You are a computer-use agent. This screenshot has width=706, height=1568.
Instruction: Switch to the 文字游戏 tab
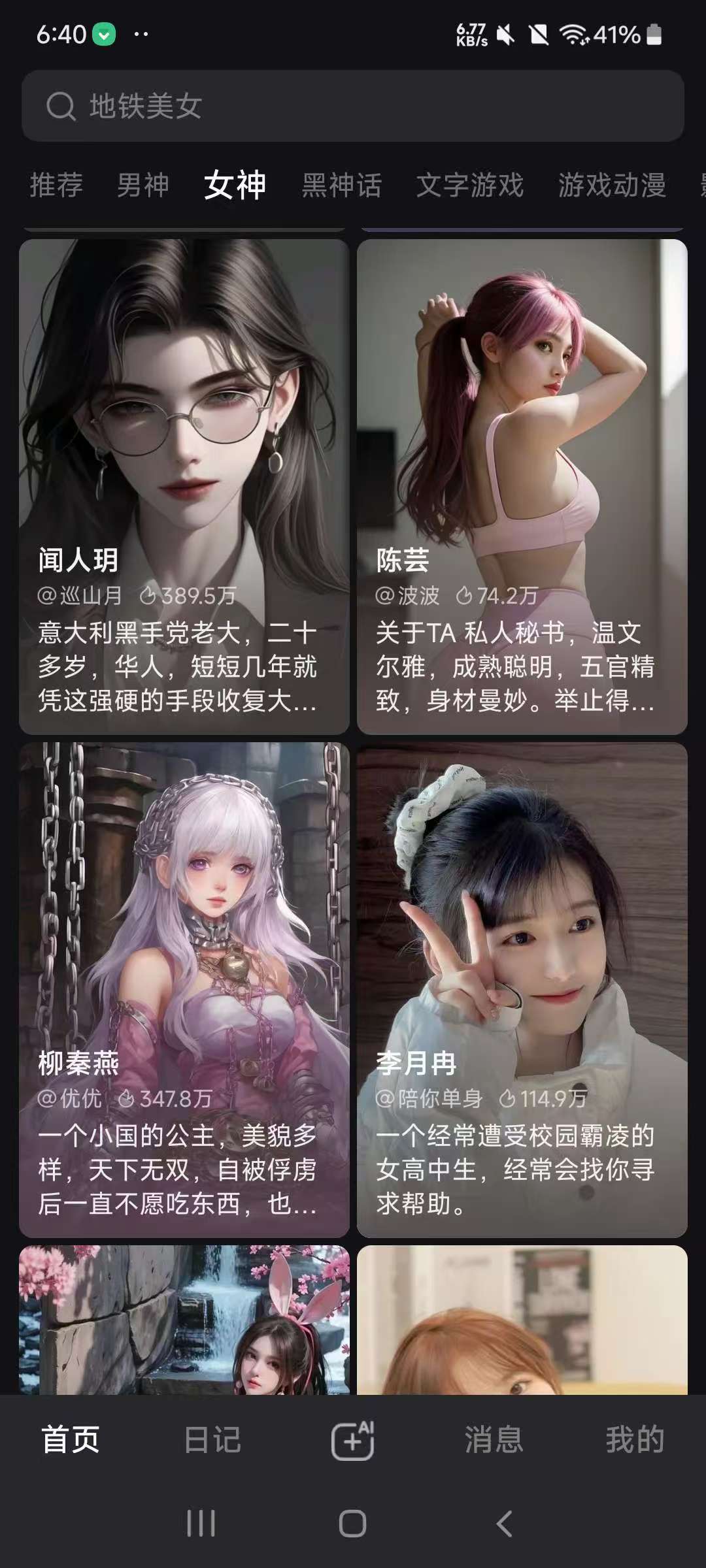click(x=470, y=185)
